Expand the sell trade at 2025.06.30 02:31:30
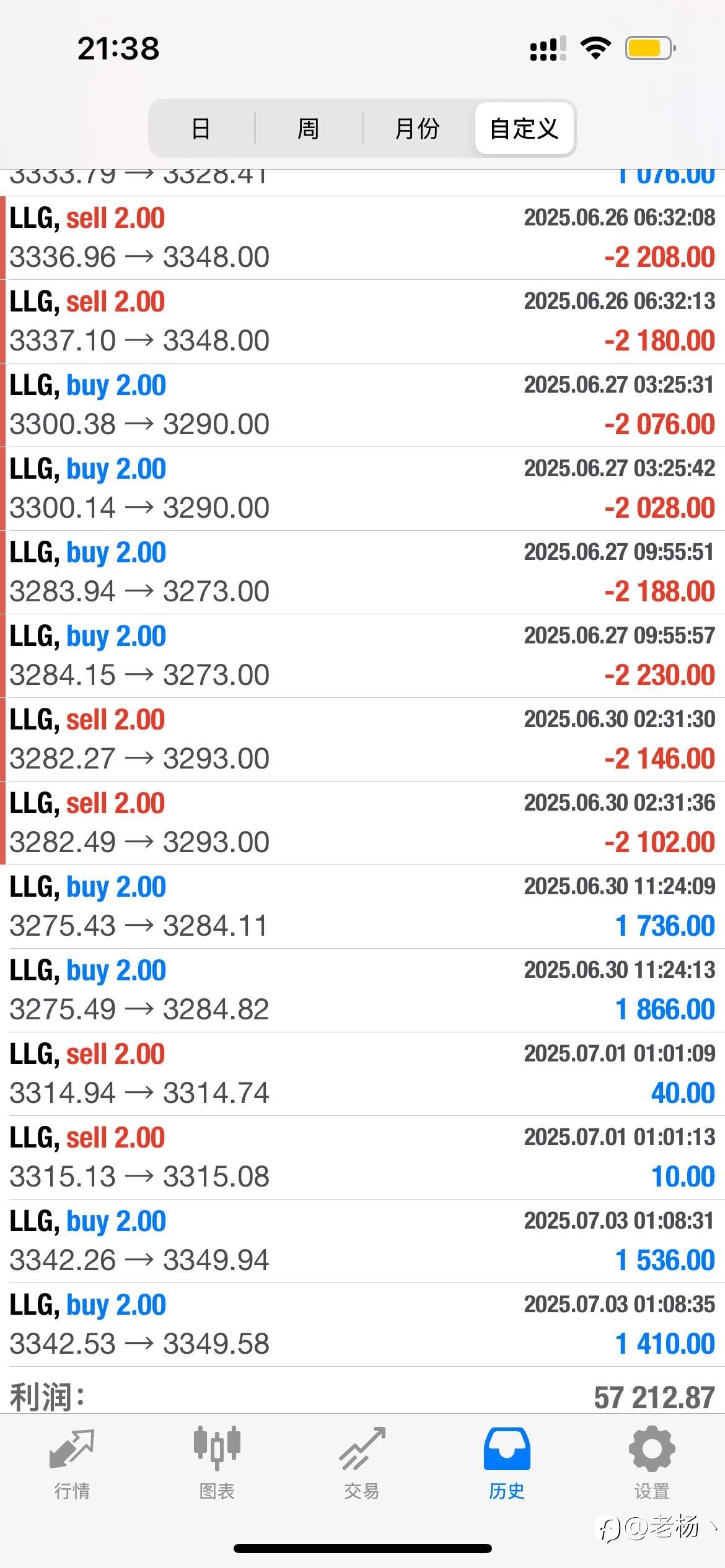725x1568 pixels. (x=362, y=739)
